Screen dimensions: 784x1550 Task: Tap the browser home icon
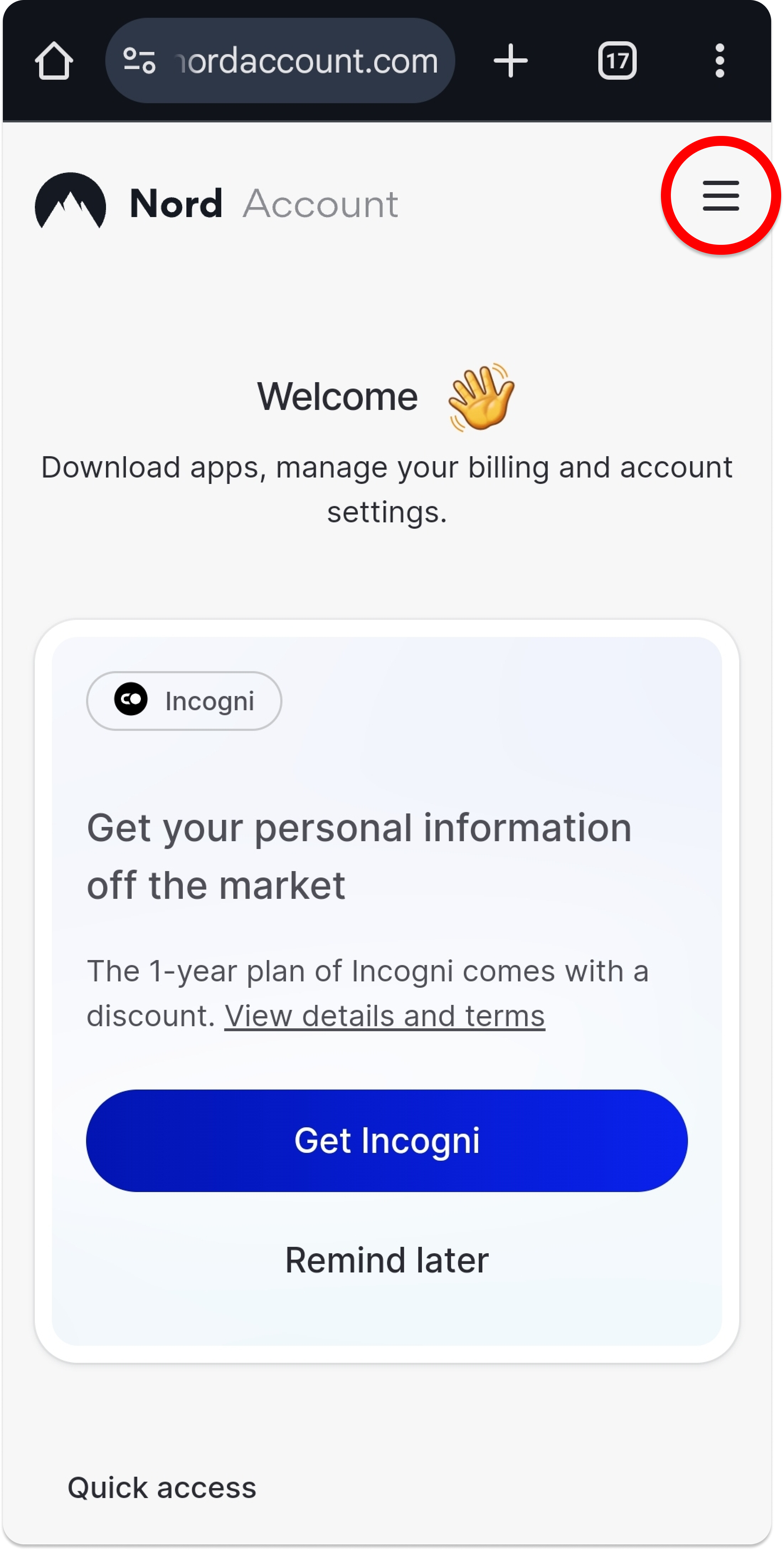54,61
